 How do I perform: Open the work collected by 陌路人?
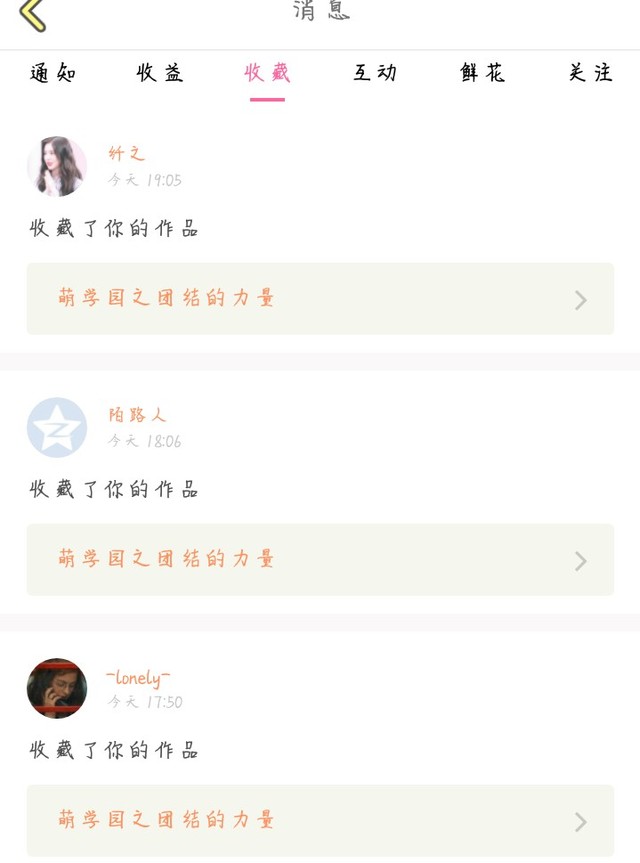pyautogui.click(x=320, y=560)
